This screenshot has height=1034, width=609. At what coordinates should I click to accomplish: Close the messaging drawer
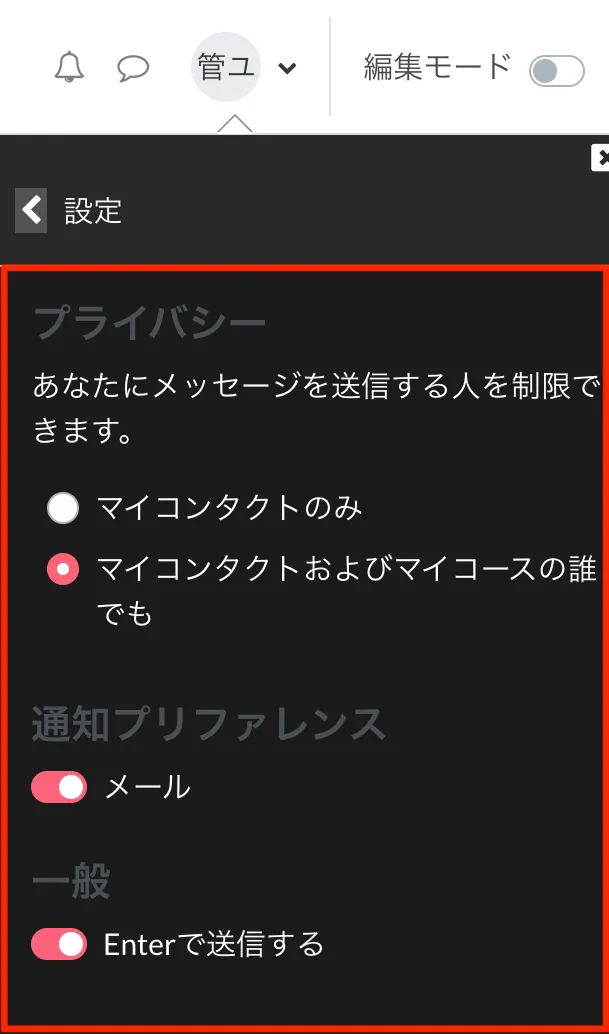coord(601,156)
